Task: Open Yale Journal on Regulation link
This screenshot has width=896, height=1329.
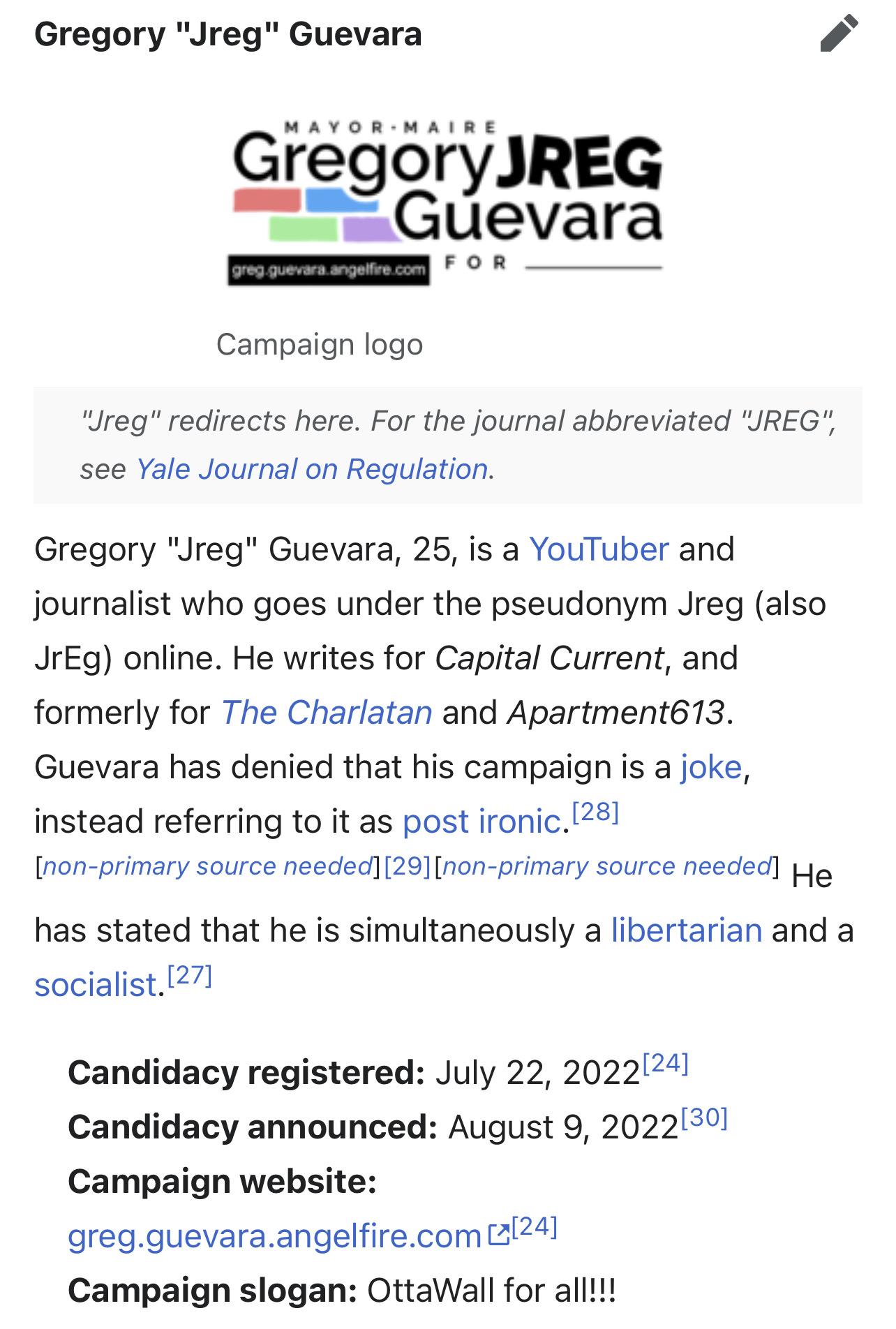Action: pos(311,469)
